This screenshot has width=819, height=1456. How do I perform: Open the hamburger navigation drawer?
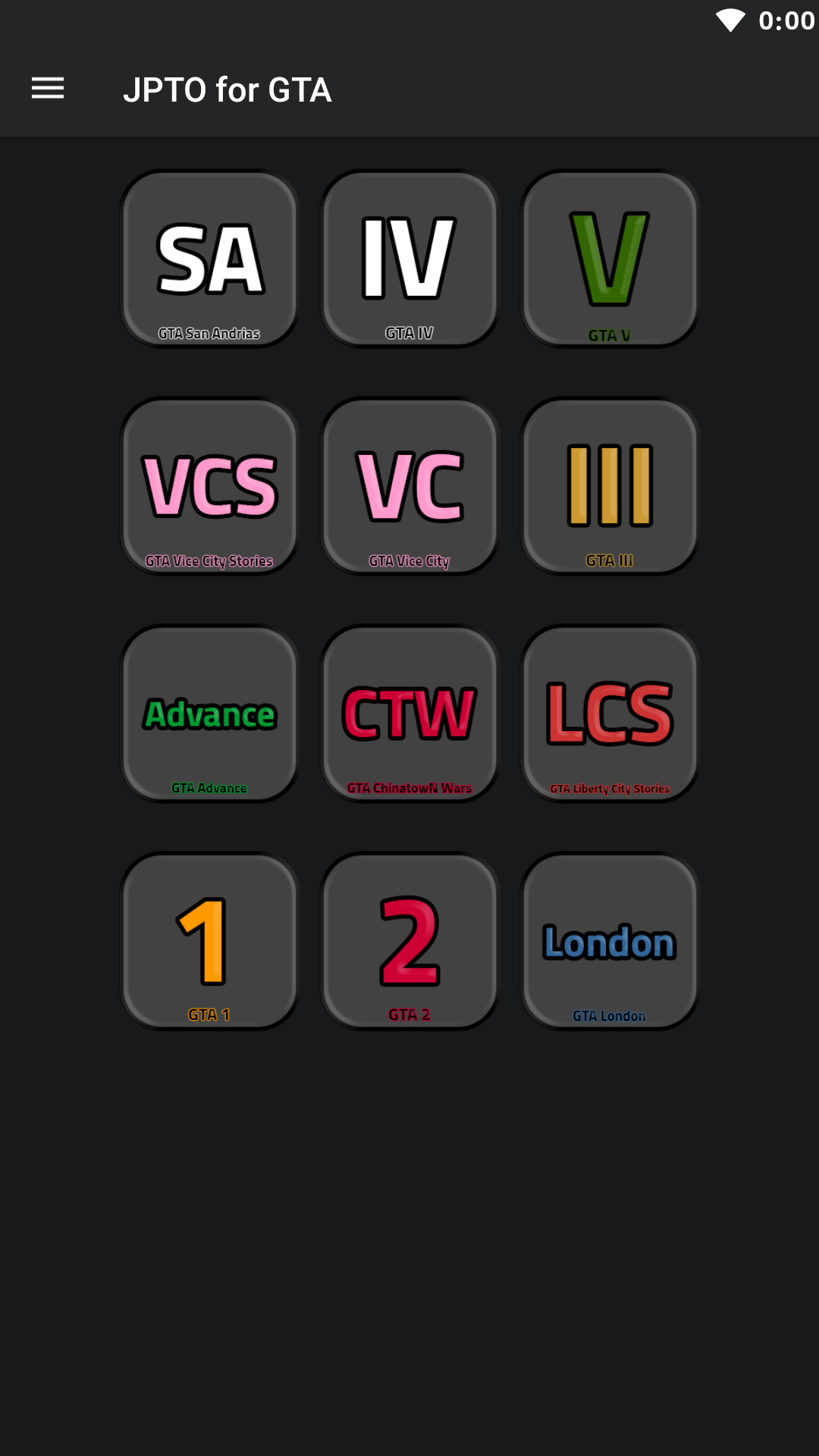pos(47,89)
